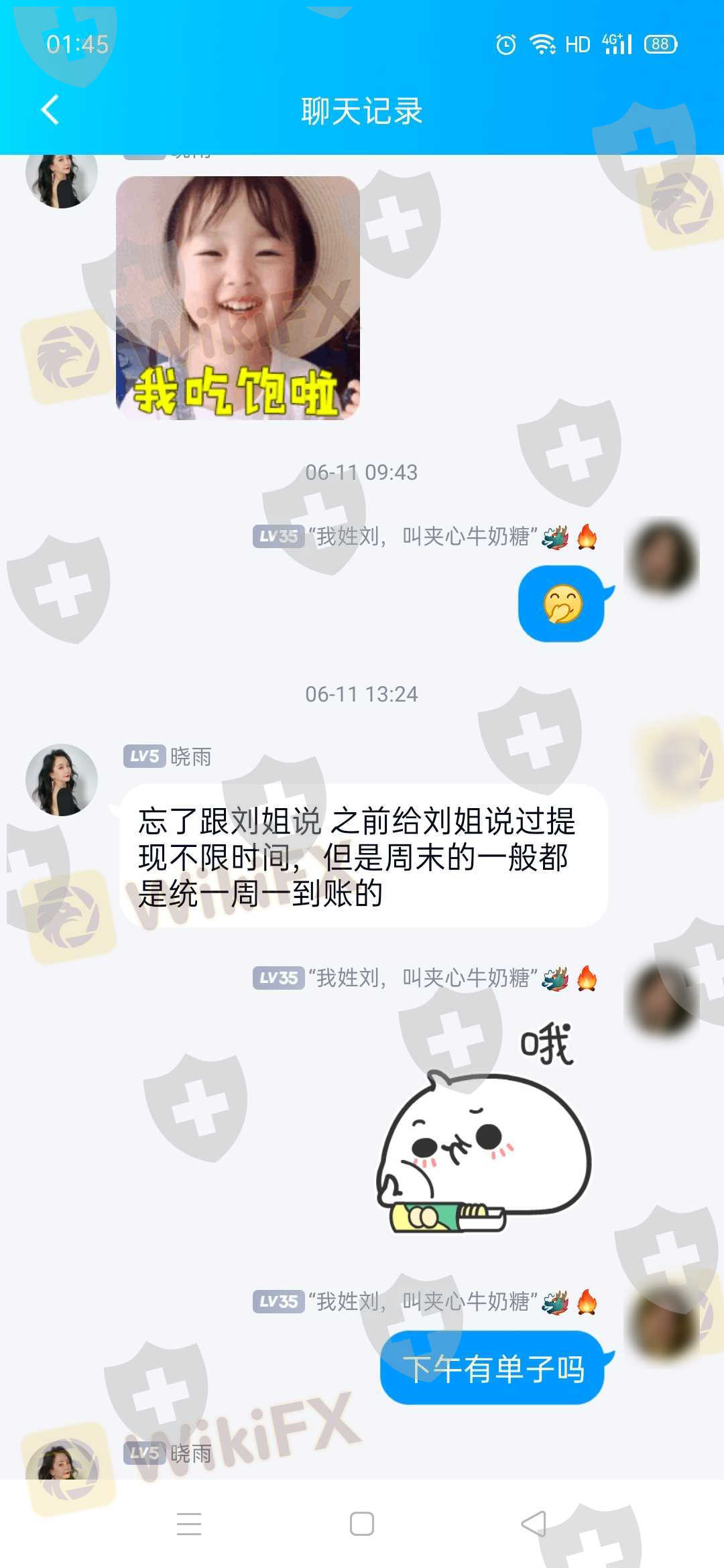
Task: Open the blurred avatar beside the 哦 sticker
Action: tap(662, 1000)
